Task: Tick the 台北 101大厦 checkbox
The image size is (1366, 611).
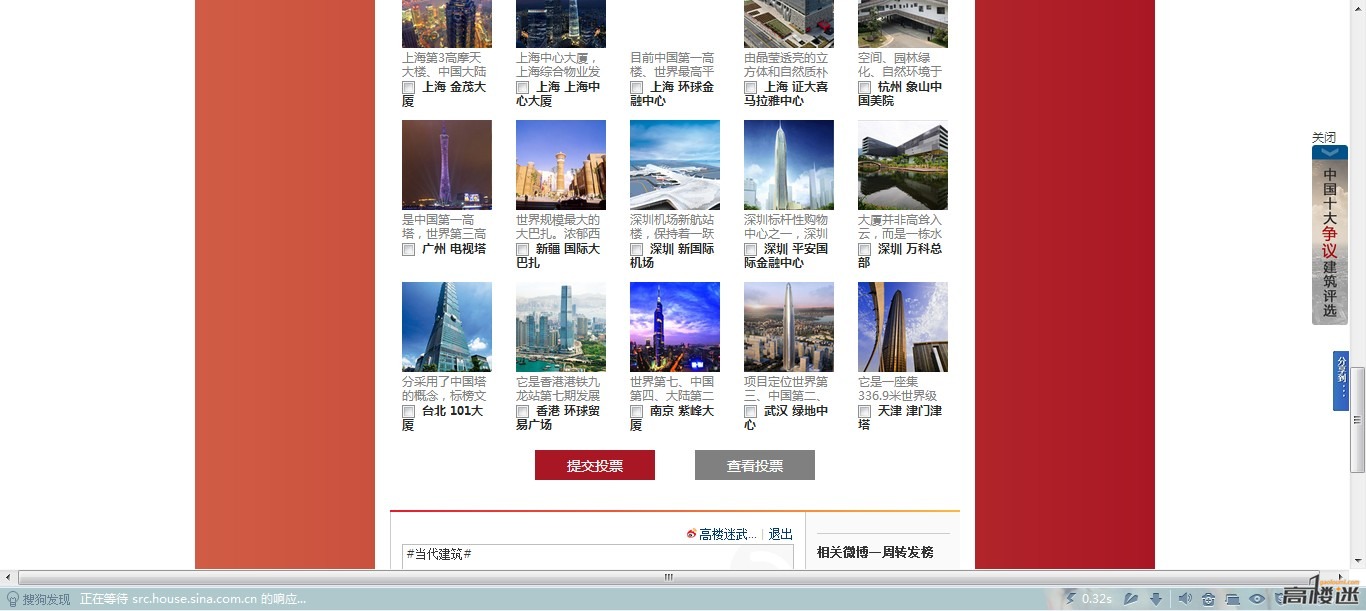Action: [409, 412]
